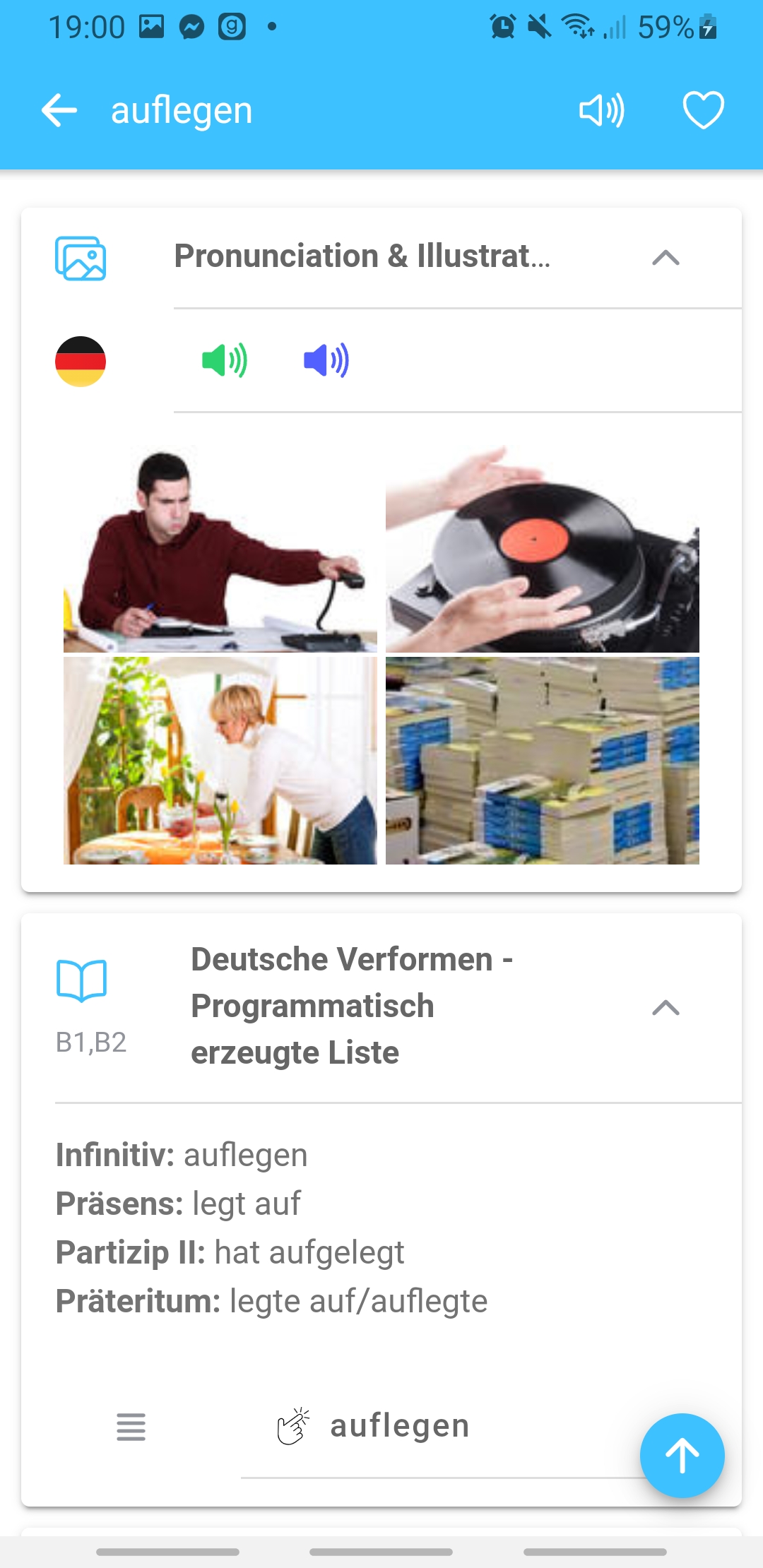Screen dimensions: 763x1568
Task: Open the list lines icon
Action: point(131,1427)
